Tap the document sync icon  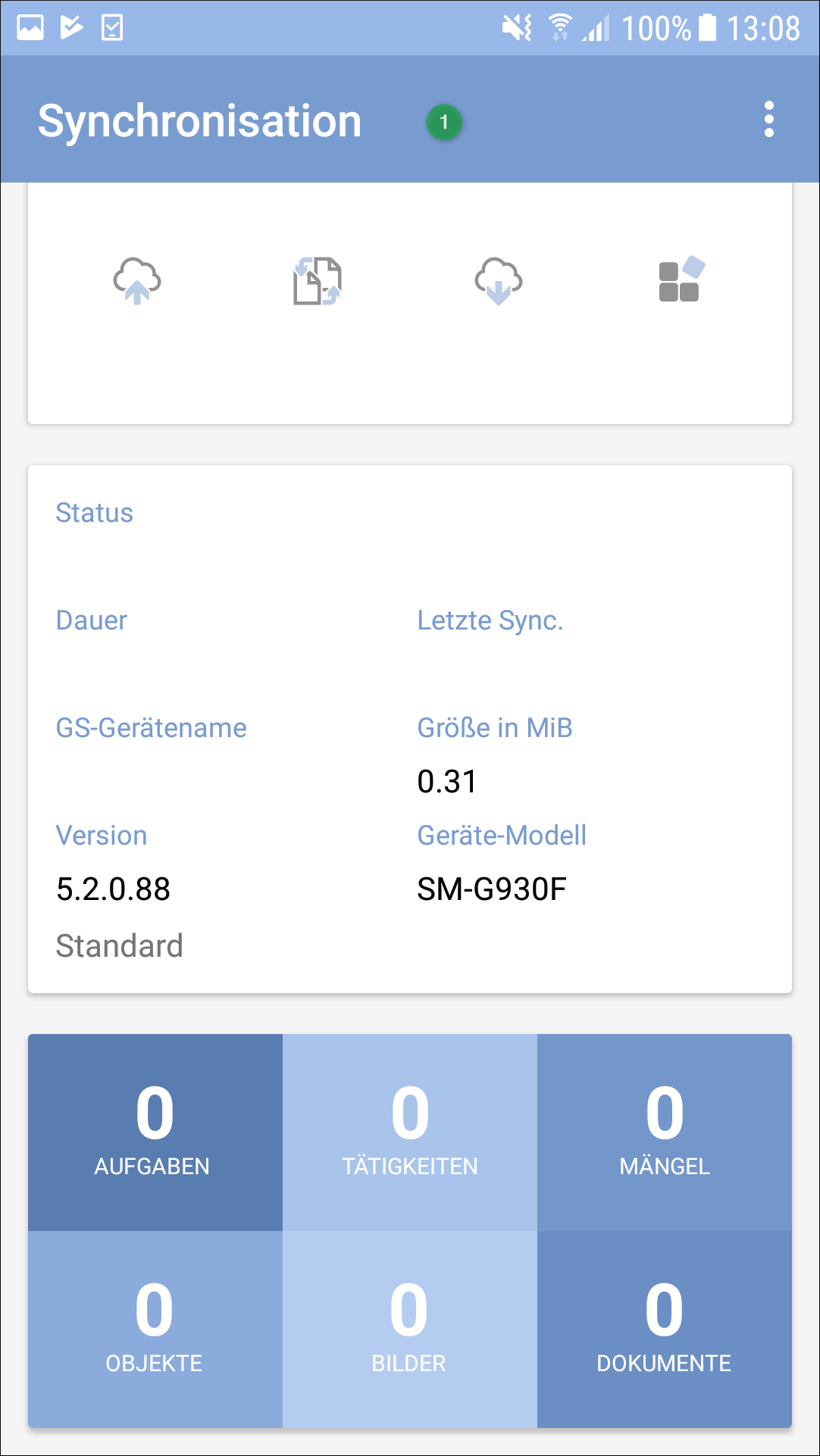tap(318, 281)
